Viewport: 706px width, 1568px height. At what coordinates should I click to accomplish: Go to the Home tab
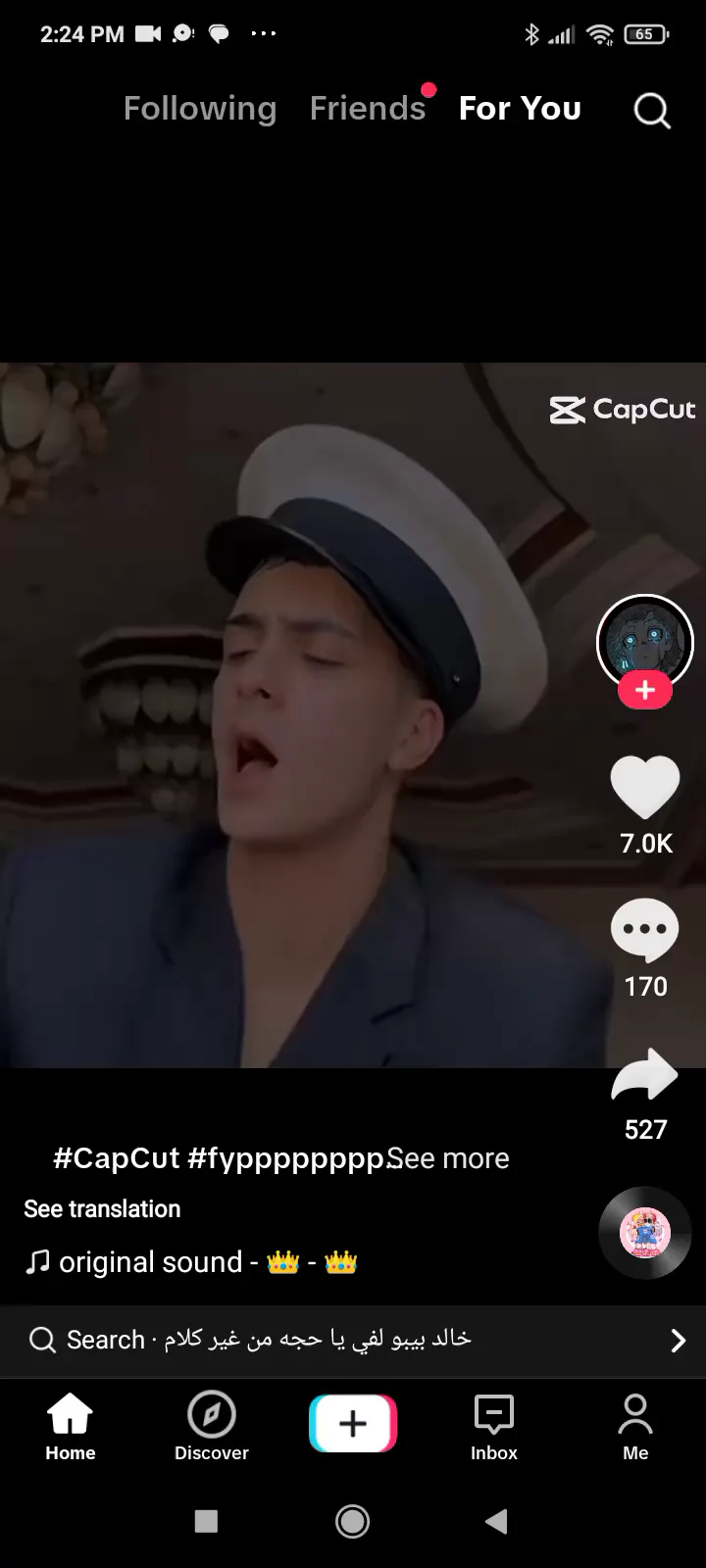pyautogui.click(x=71, y=1427)
